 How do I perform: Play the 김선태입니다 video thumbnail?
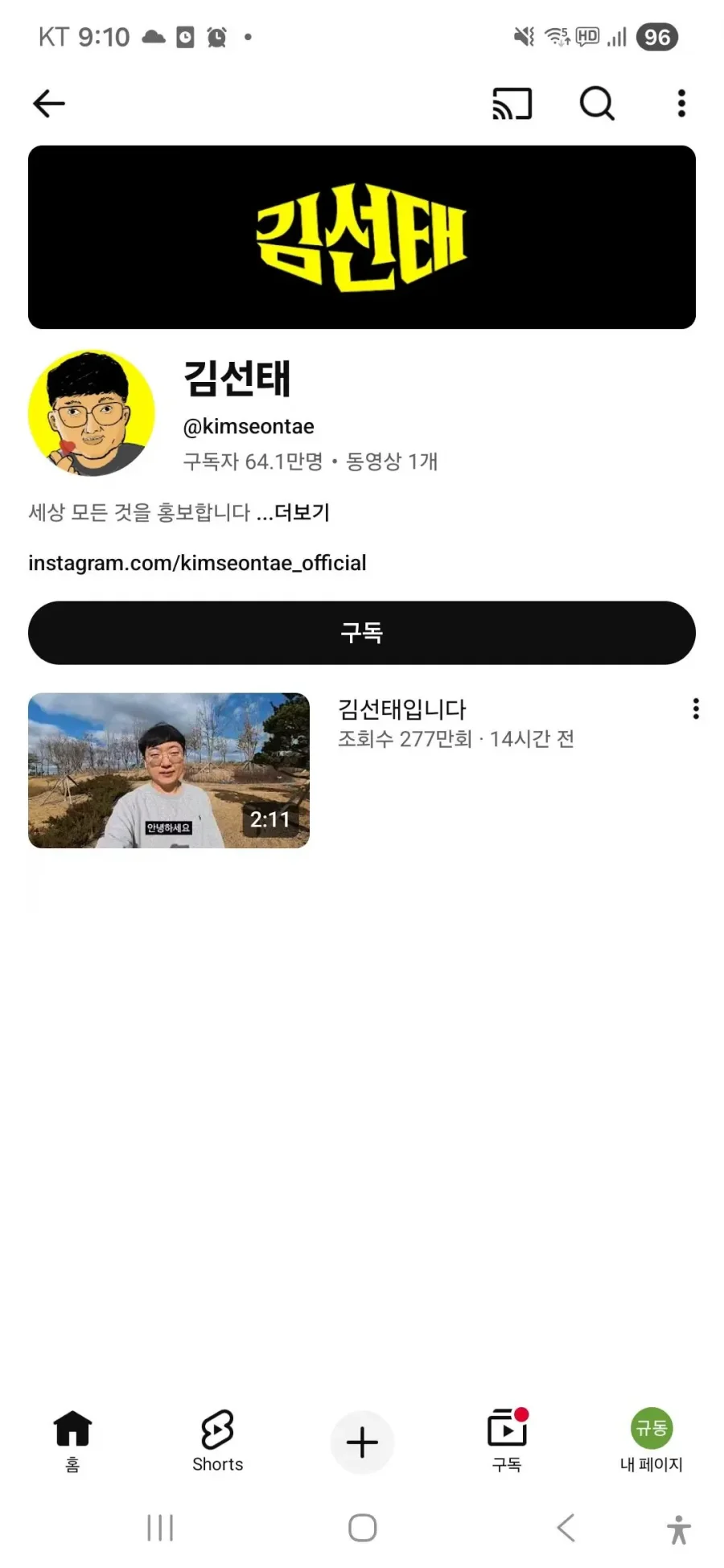[169, 770]
